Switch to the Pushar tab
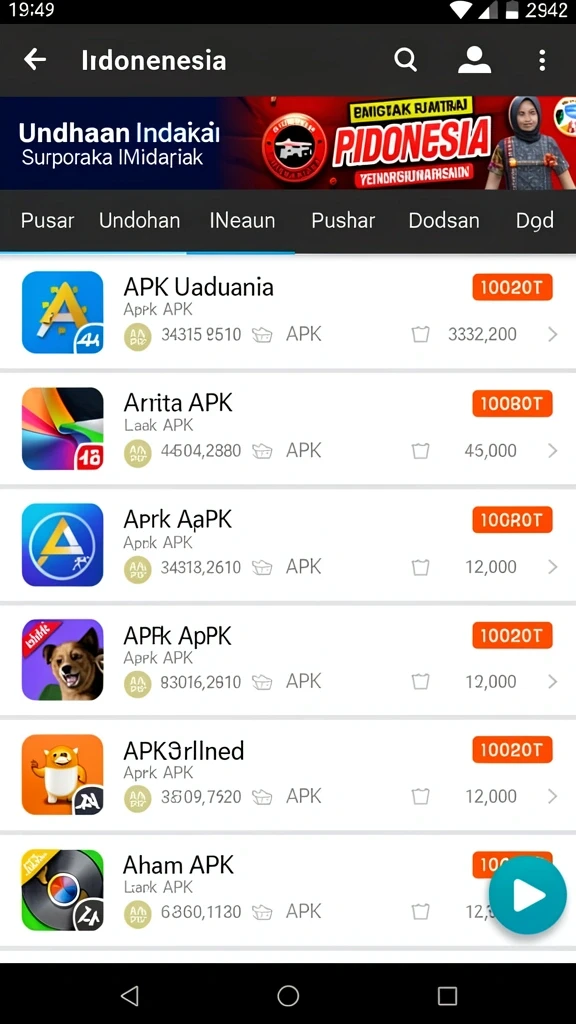 [x=344, y=221]
